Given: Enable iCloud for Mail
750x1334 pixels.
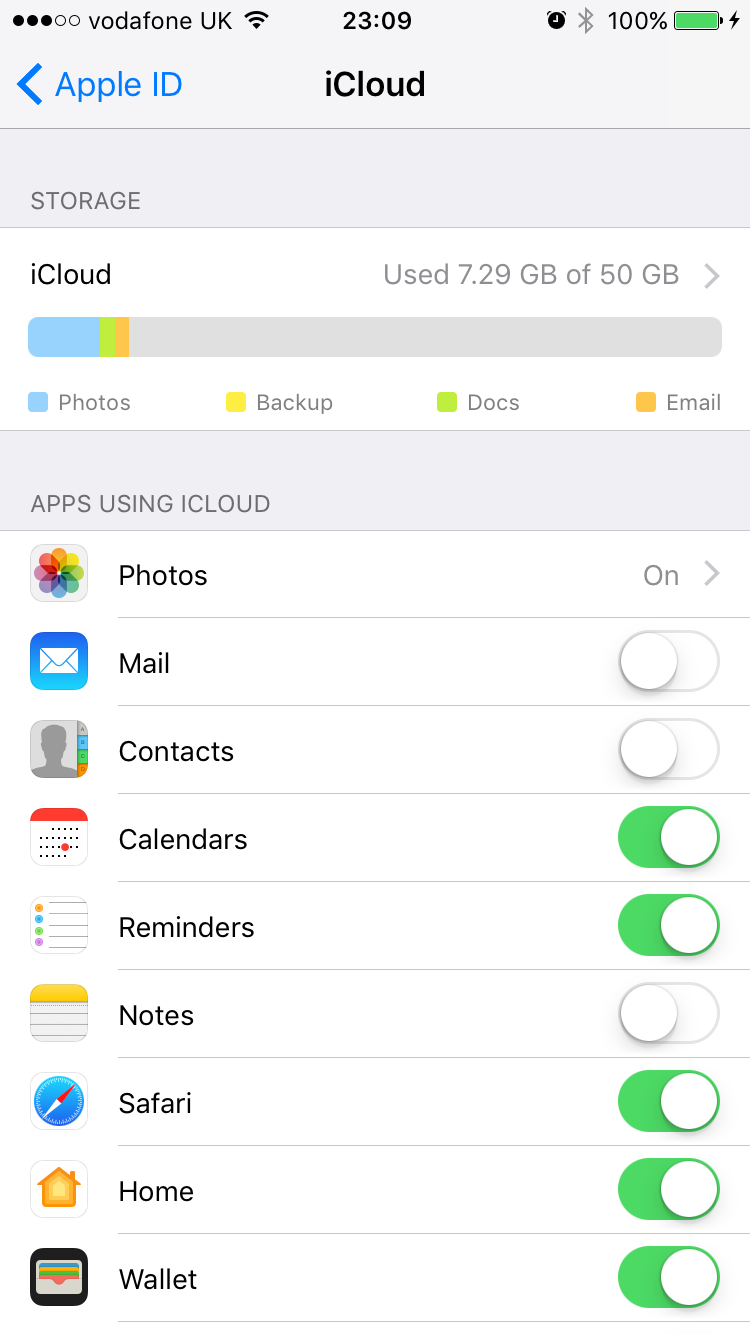Looking at the screenshot, I should [669, 662].
